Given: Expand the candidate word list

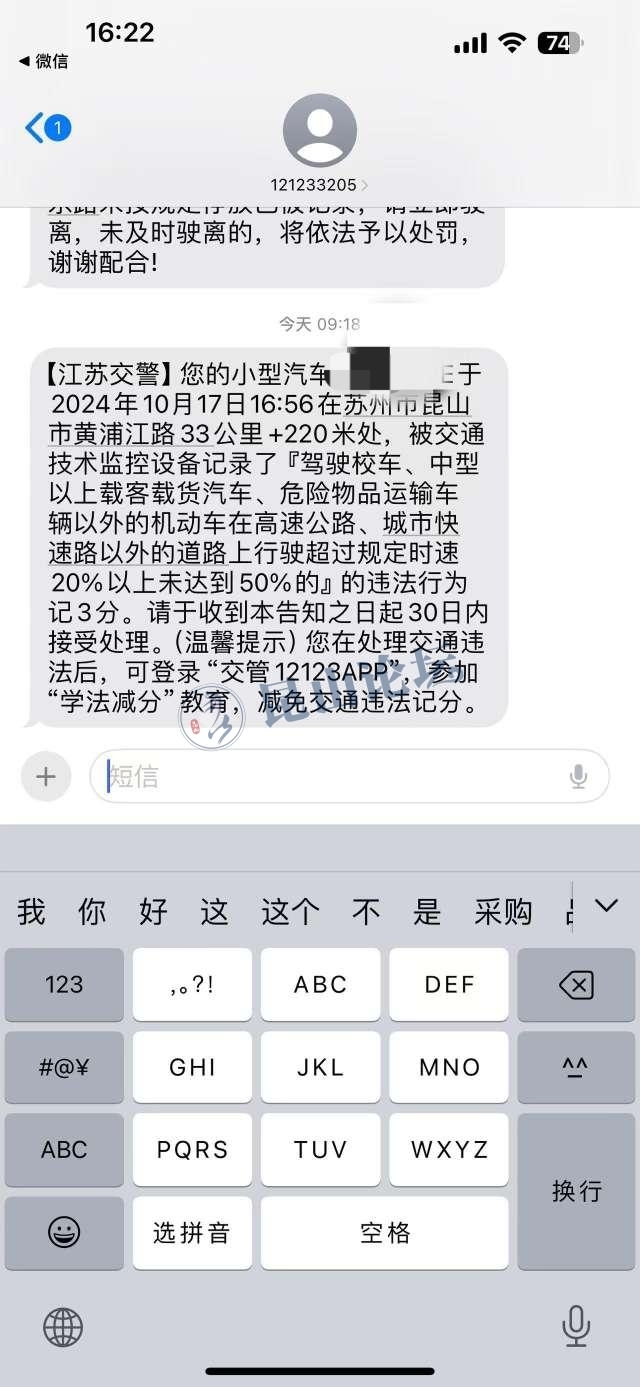Looking at the screenshot, I should (606, 906).
